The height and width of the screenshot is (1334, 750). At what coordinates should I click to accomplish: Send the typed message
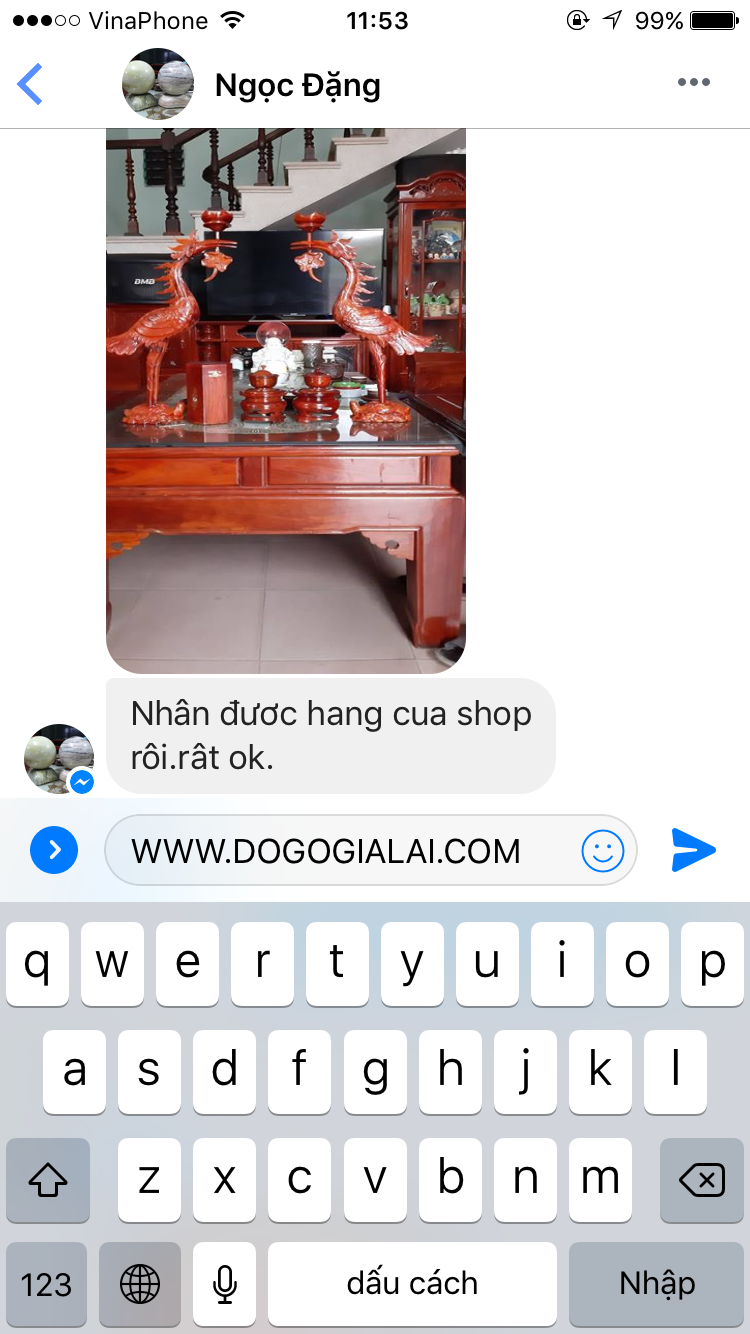coord(694,850)
